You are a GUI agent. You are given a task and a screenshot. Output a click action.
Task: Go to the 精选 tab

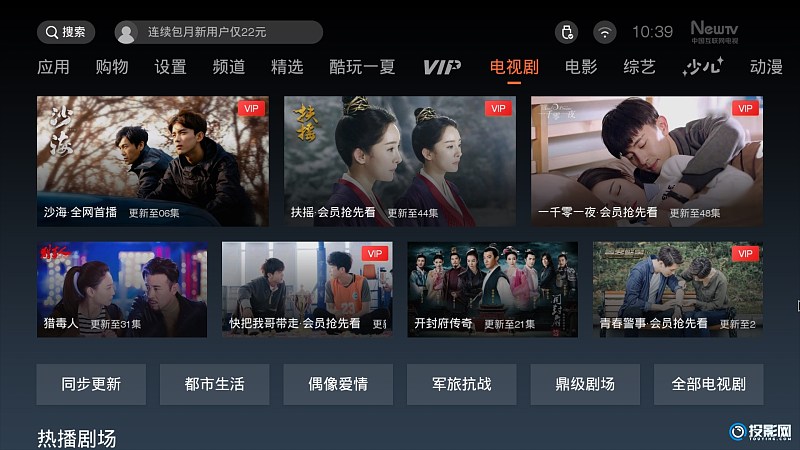(x=287, y=67)
